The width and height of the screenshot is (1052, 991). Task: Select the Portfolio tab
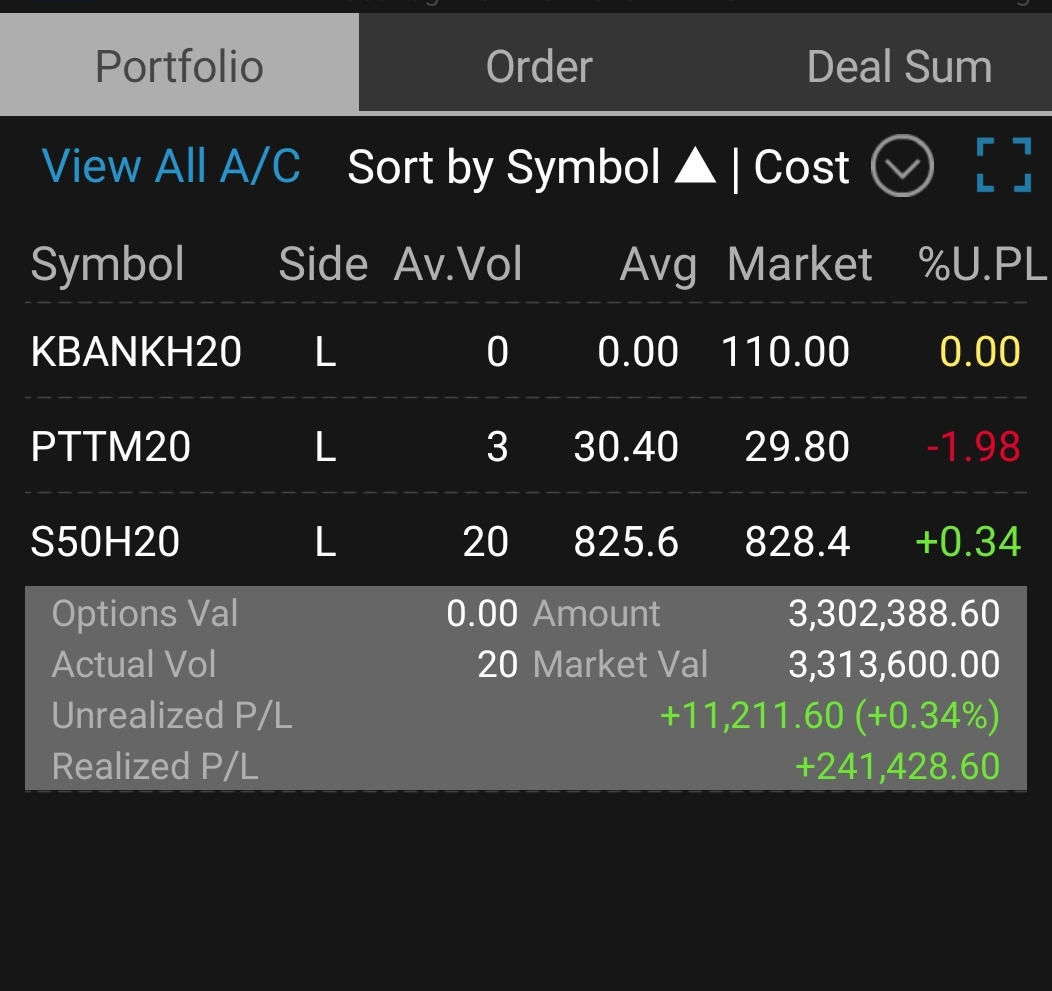click(179, 67)
